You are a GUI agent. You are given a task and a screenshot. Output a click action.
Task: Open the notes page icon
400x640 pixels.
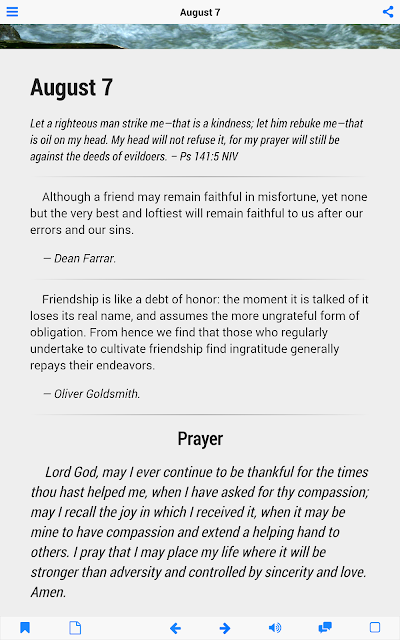pos(75,627)
